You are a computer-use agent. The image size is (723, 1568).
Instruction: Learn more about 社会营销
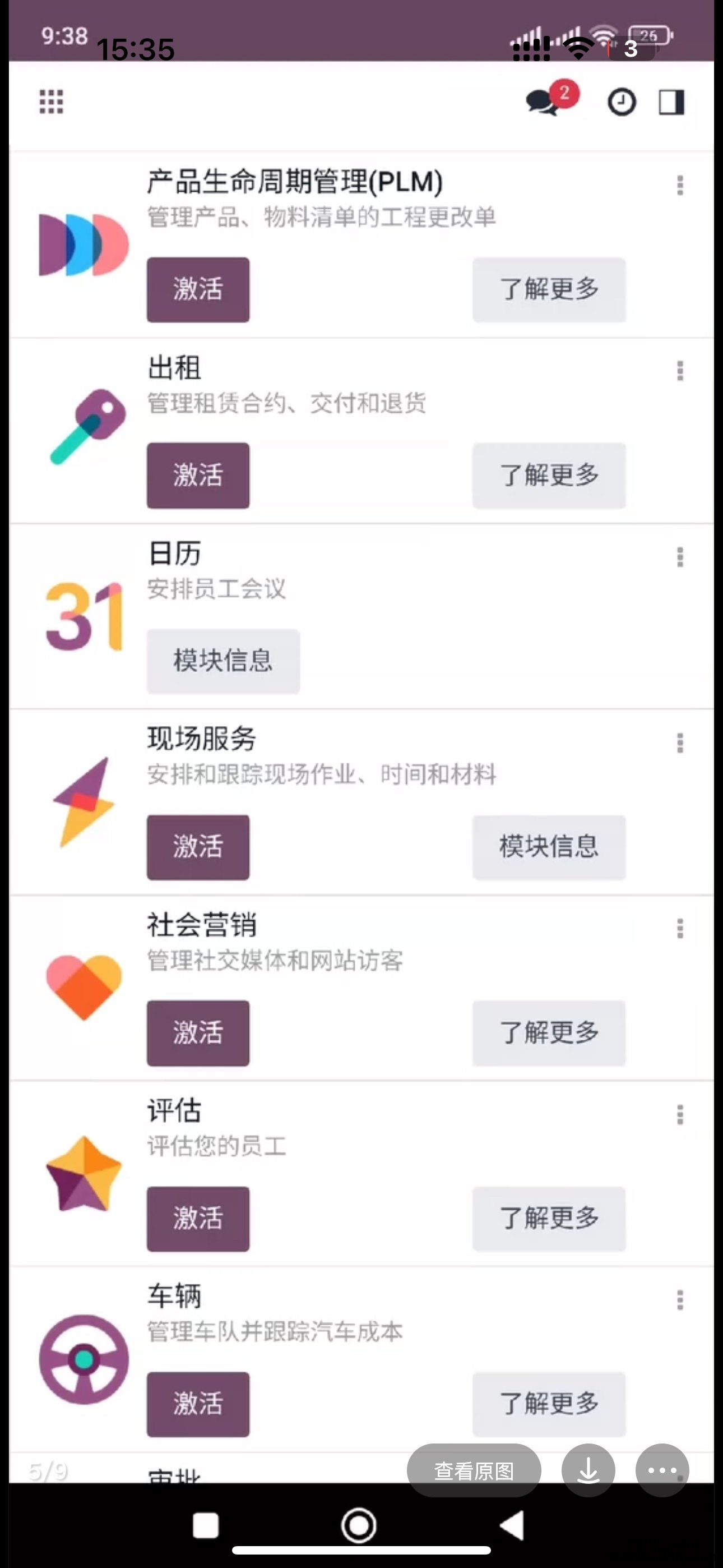549,1033
